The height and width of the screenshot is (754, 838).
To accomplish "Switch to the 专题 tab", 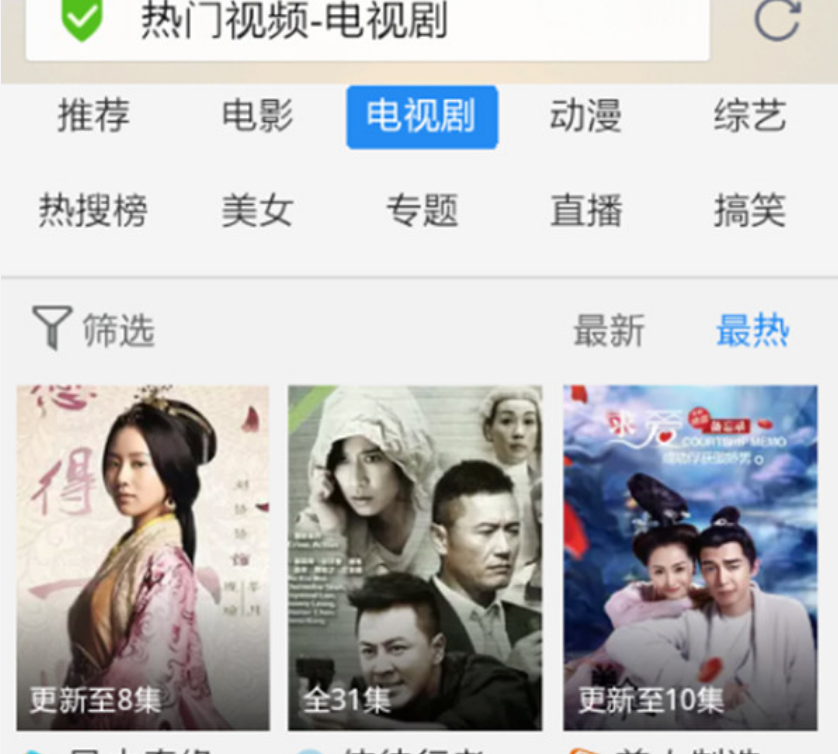I will [x=421, y=211].
